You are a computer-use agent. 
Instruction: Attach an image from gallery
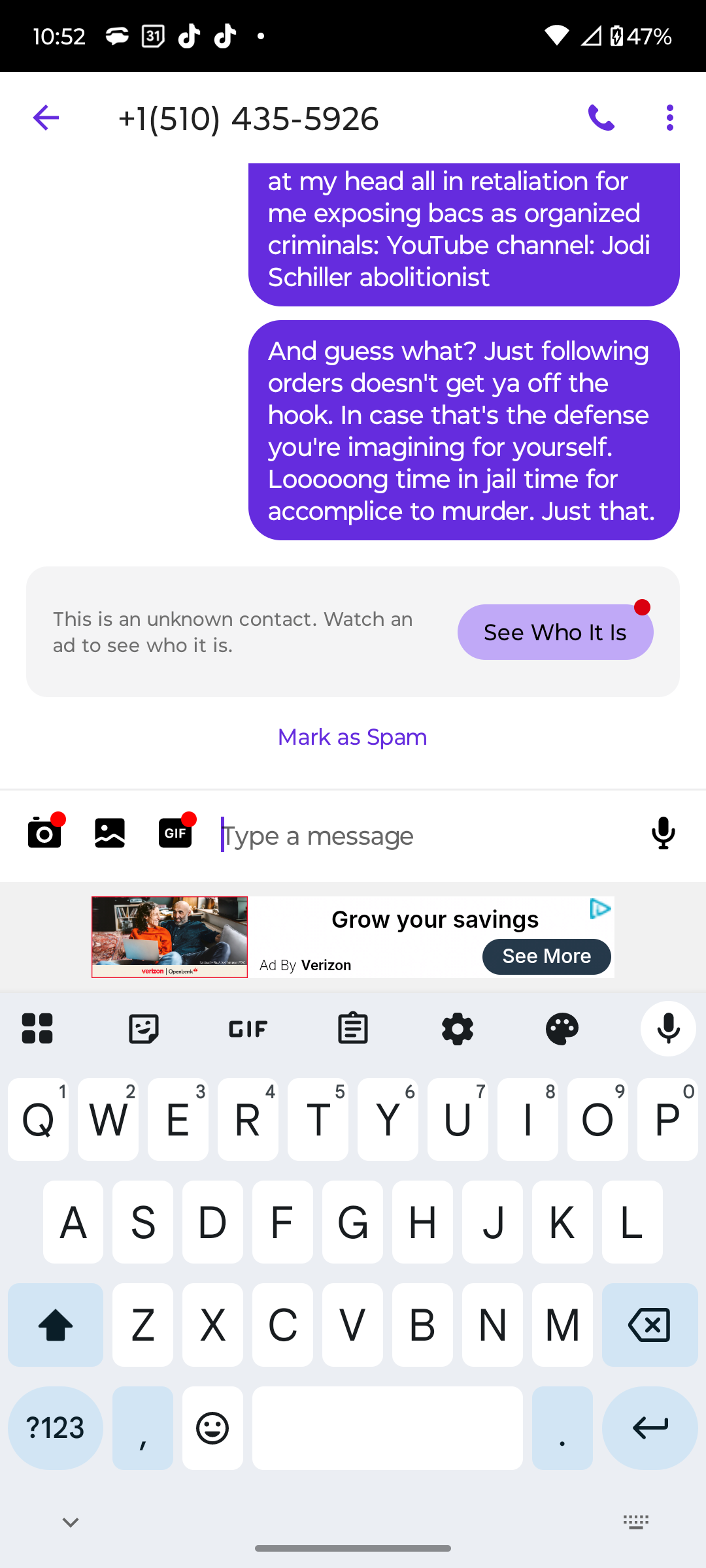point(110,834)
